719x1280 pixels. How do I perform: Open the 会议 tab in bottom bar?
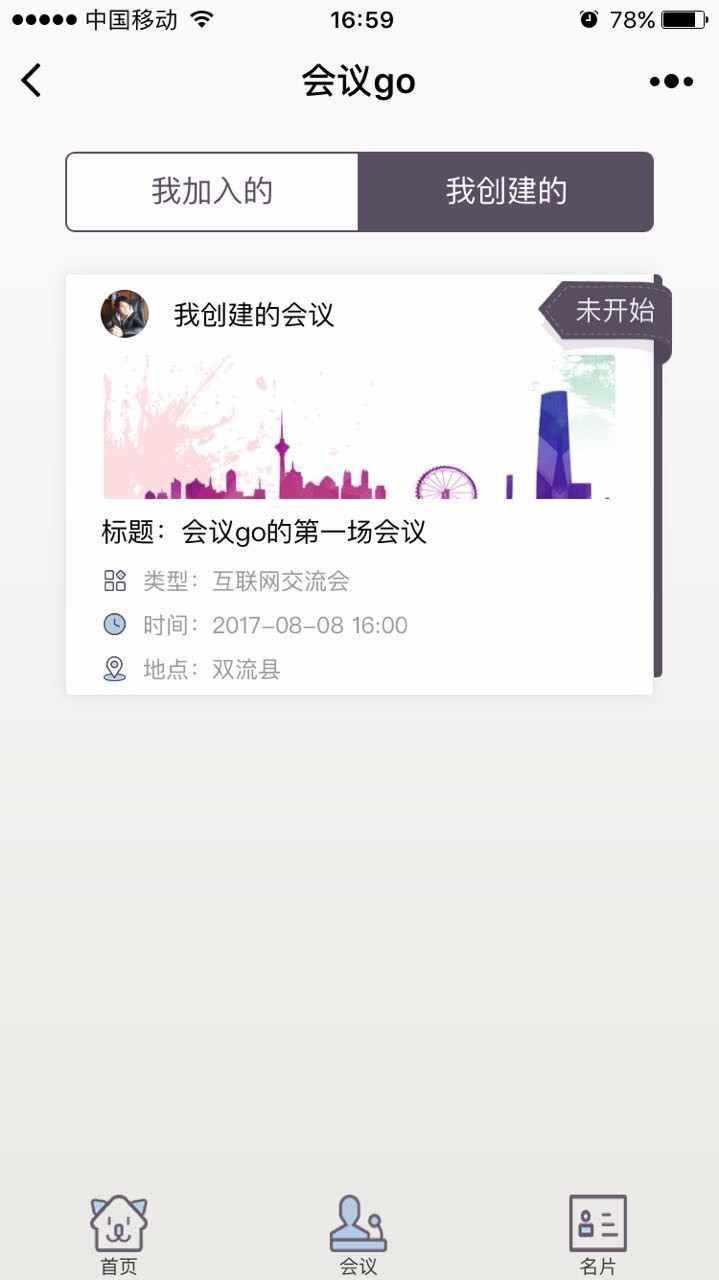(x=358, y=1236)
